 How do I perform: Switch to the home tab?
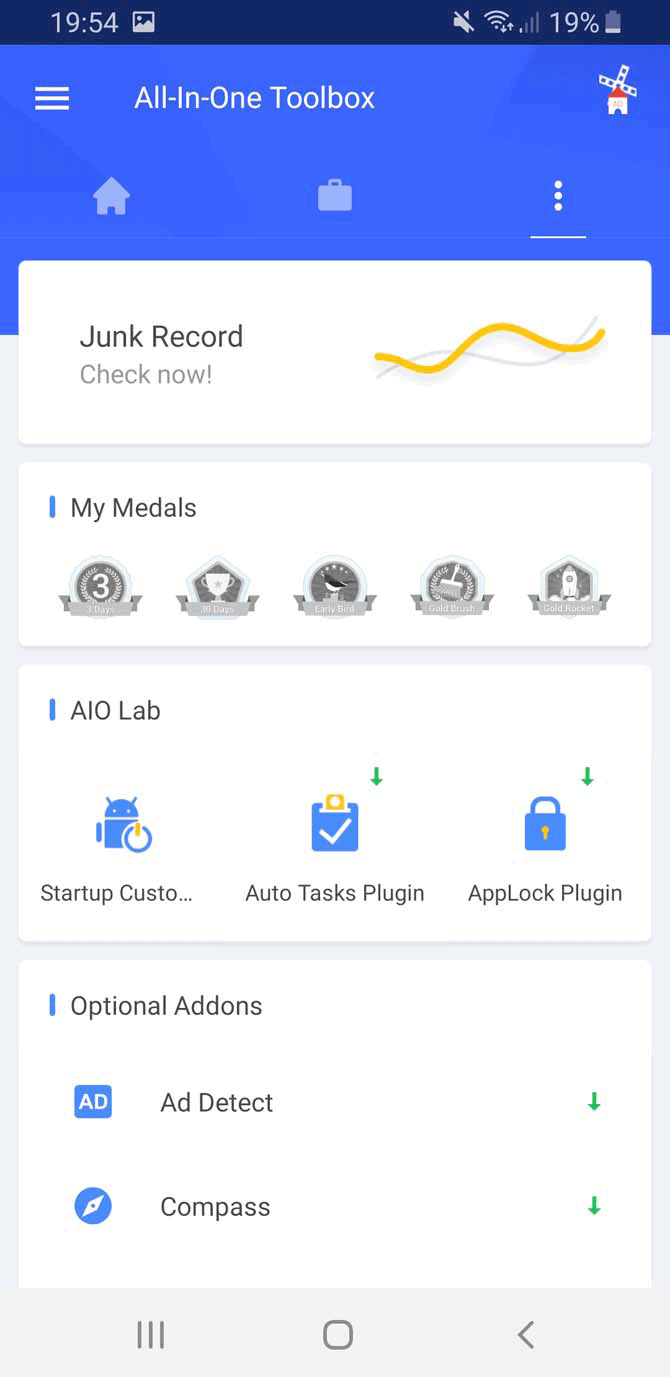click(111, 196)
